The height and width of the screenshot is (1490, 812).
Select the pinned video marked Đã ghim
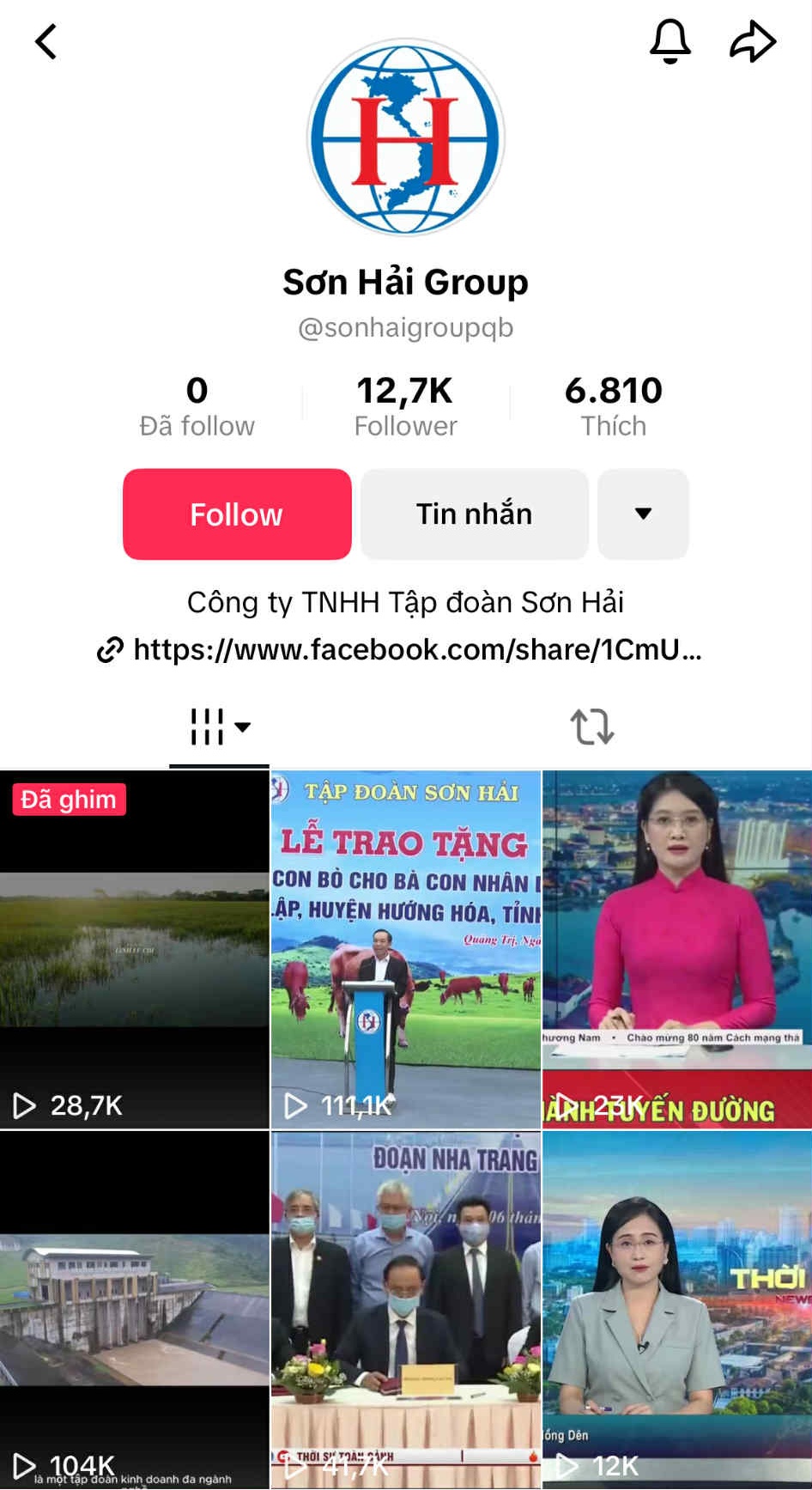tap(135, 945)
